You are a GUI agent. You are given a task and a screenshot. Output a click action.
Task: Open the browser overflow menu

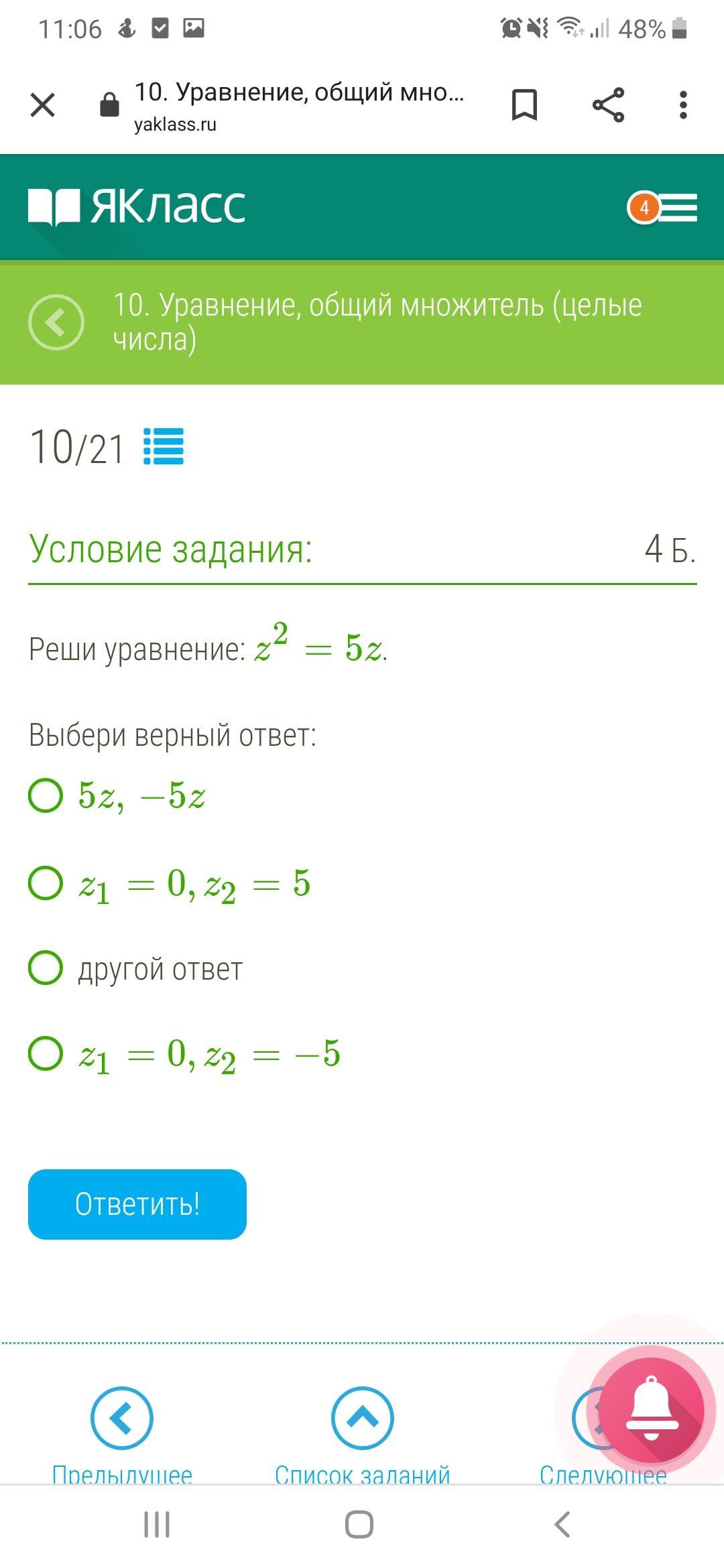pyautogui.click(x=683, y=105)
